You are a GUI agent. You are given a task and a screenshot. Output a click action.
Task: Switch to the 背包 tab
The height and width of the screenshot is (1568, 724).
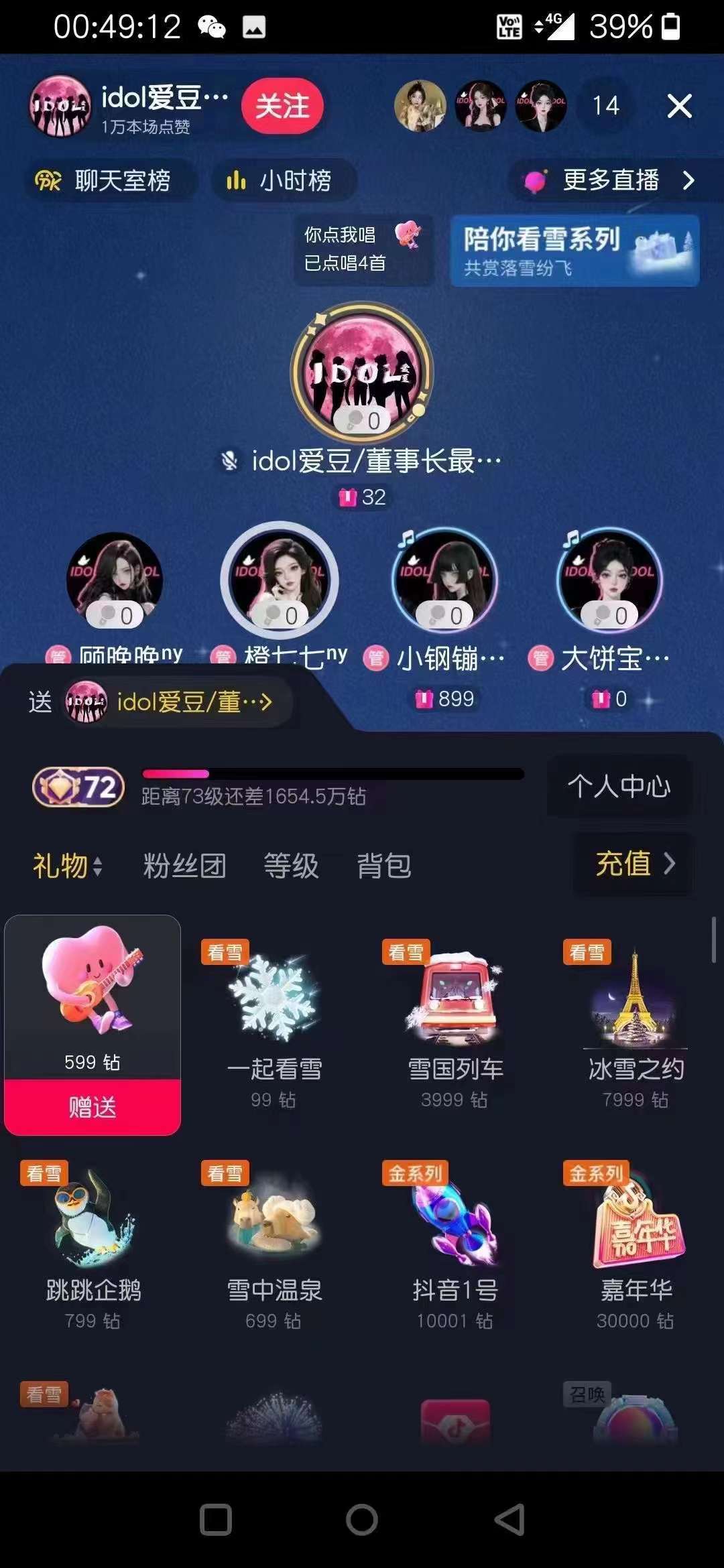(x=383, y=866)
